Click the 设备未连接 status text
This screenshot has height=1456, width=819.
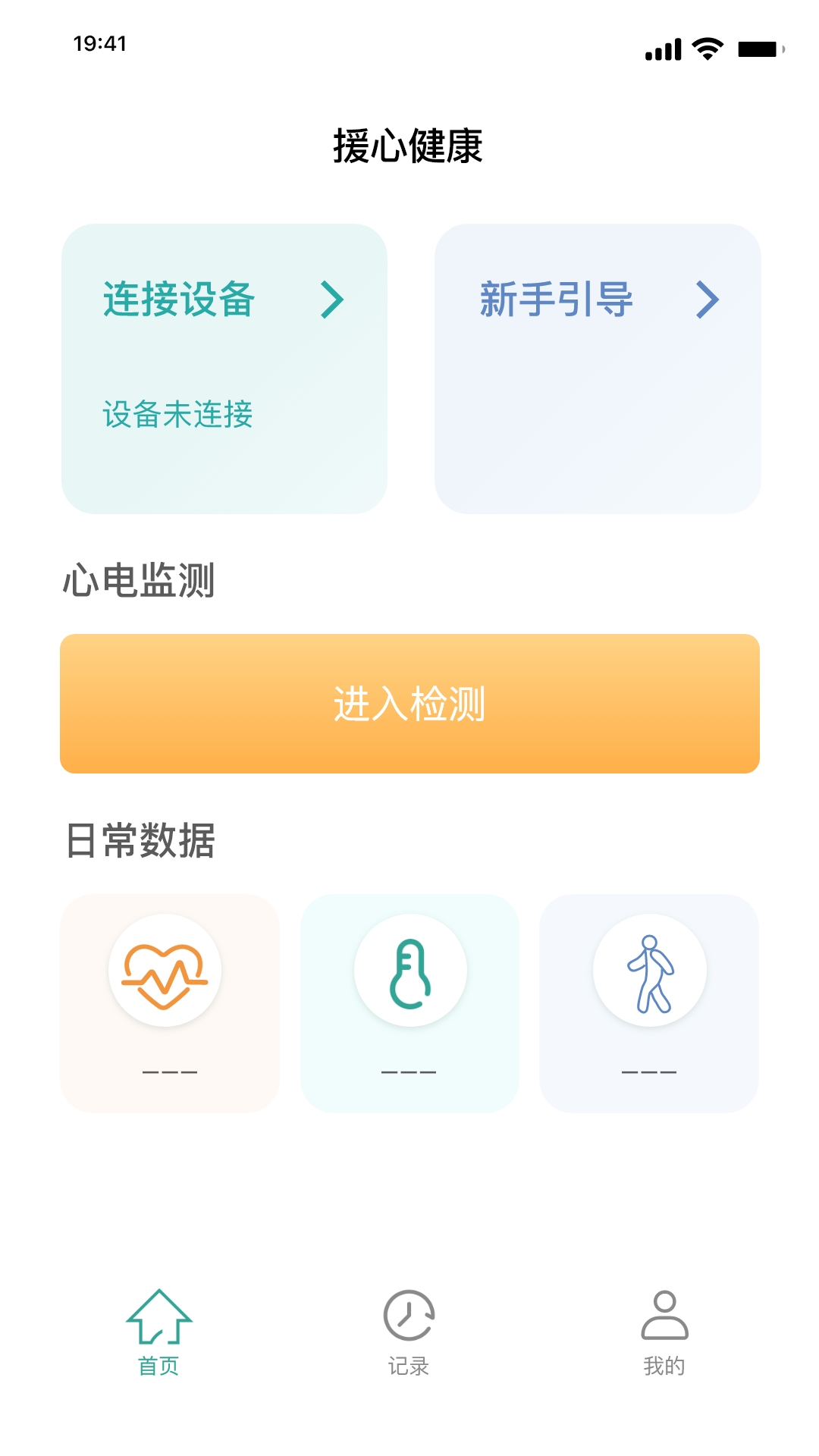pyautogui.click(x=177, y=414)
